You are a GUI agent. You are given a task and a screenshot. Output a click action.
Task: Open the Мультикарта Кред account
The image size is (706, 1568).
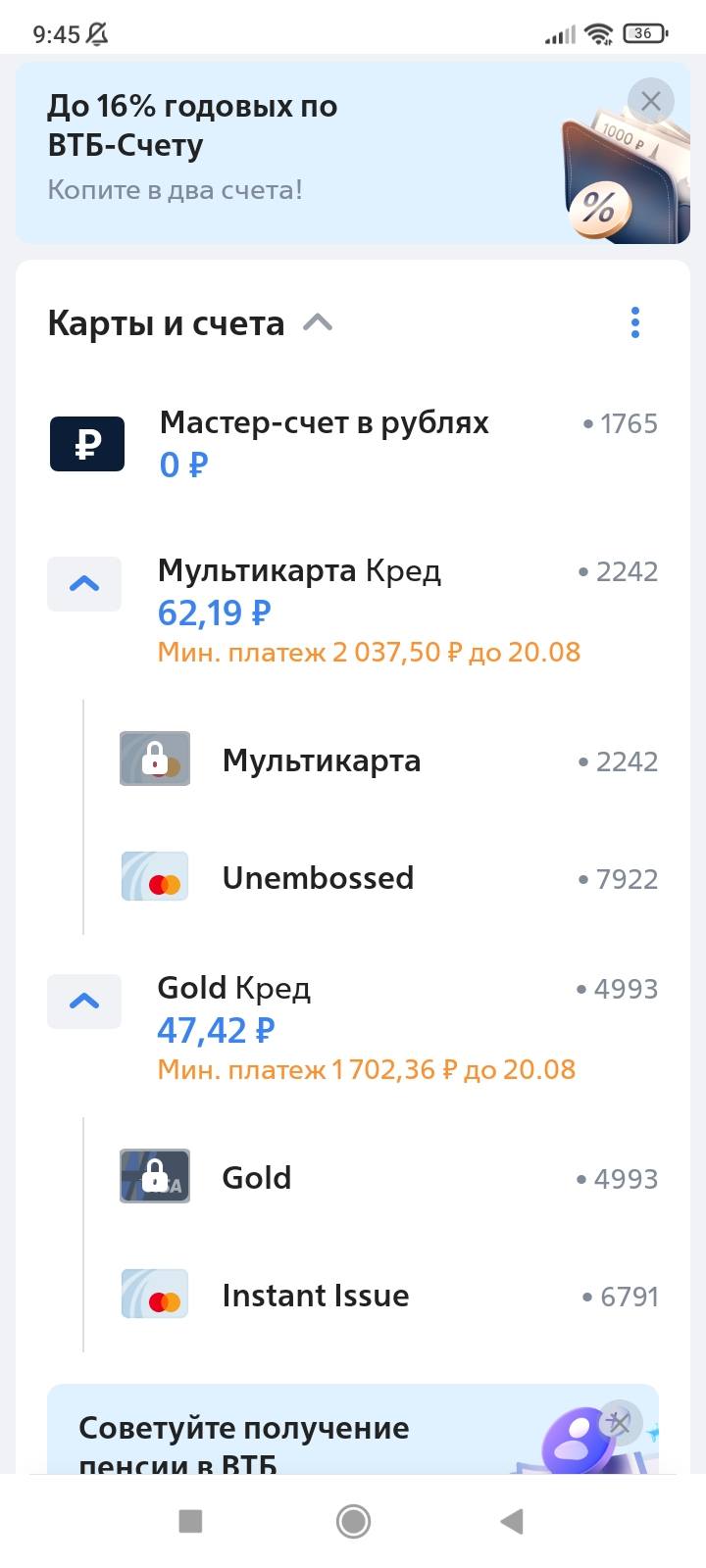pyautogui.click(x=299, y=570)
